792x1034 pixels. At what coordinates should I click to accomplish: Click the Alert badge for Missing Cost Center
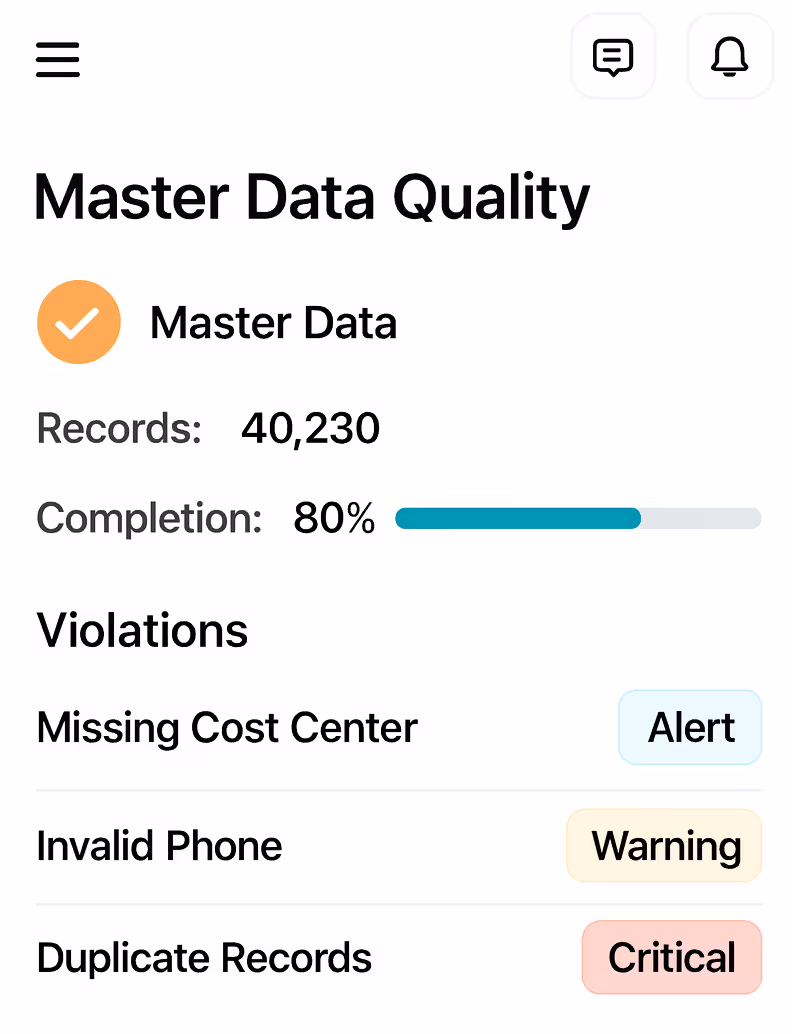690,727
